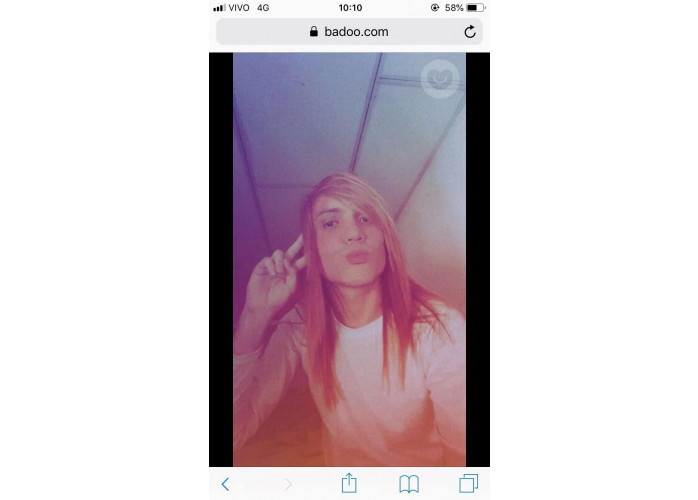This screenshot has width=698, height=500.
Task: Open the Safari share sheet
Action: (349, 483)
